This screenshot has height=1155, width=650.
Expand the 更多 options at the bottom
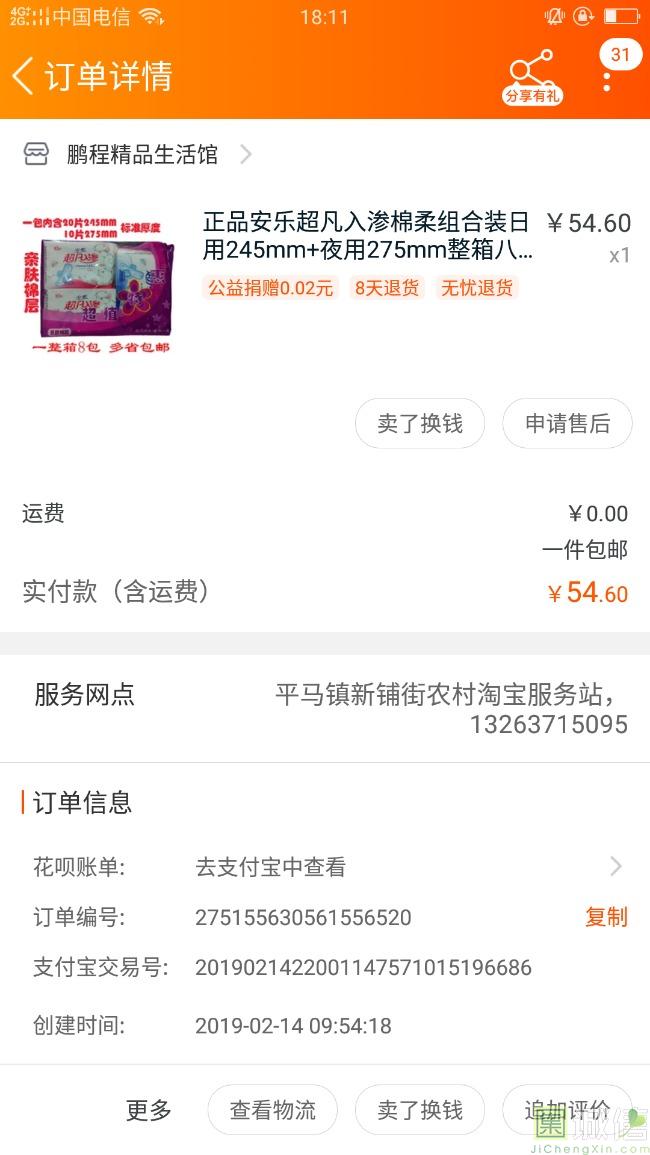148,1110
